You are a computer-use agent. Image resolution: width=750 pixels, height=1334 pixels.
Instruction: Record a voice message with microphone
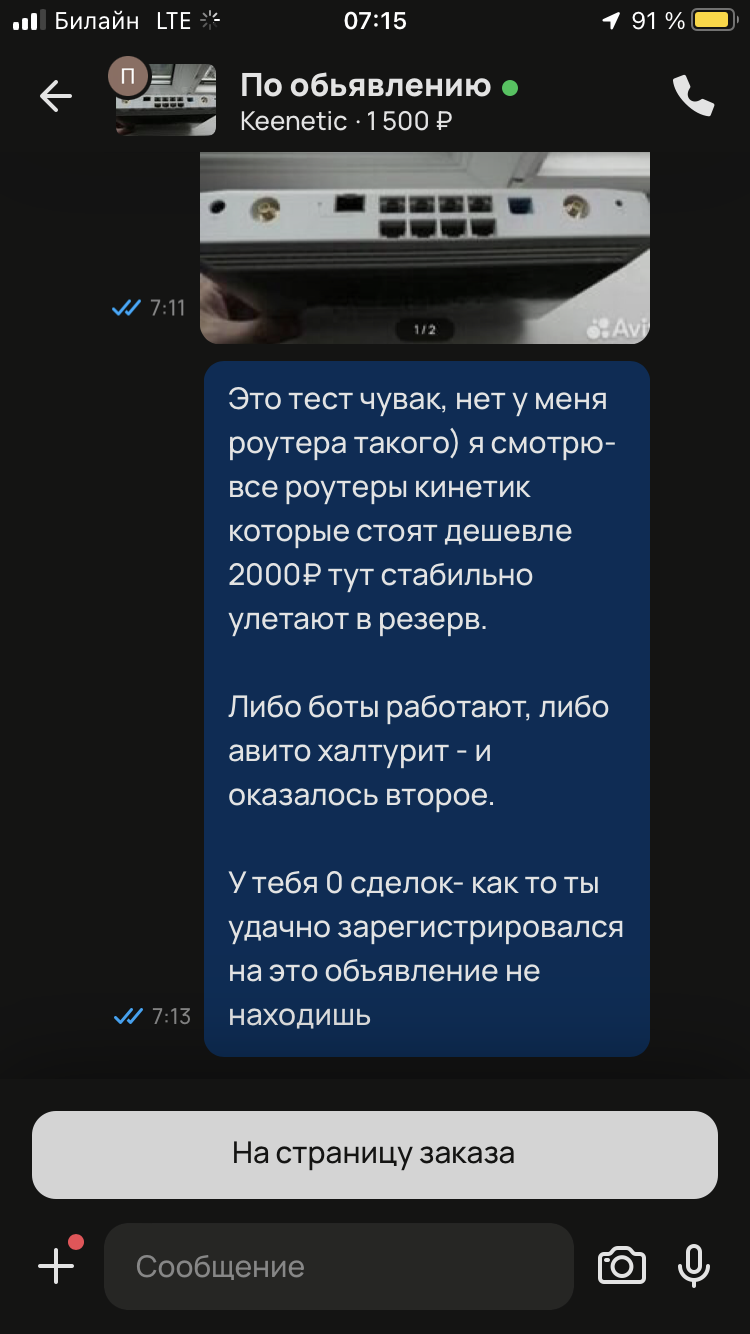click(x=693, y=1266)
